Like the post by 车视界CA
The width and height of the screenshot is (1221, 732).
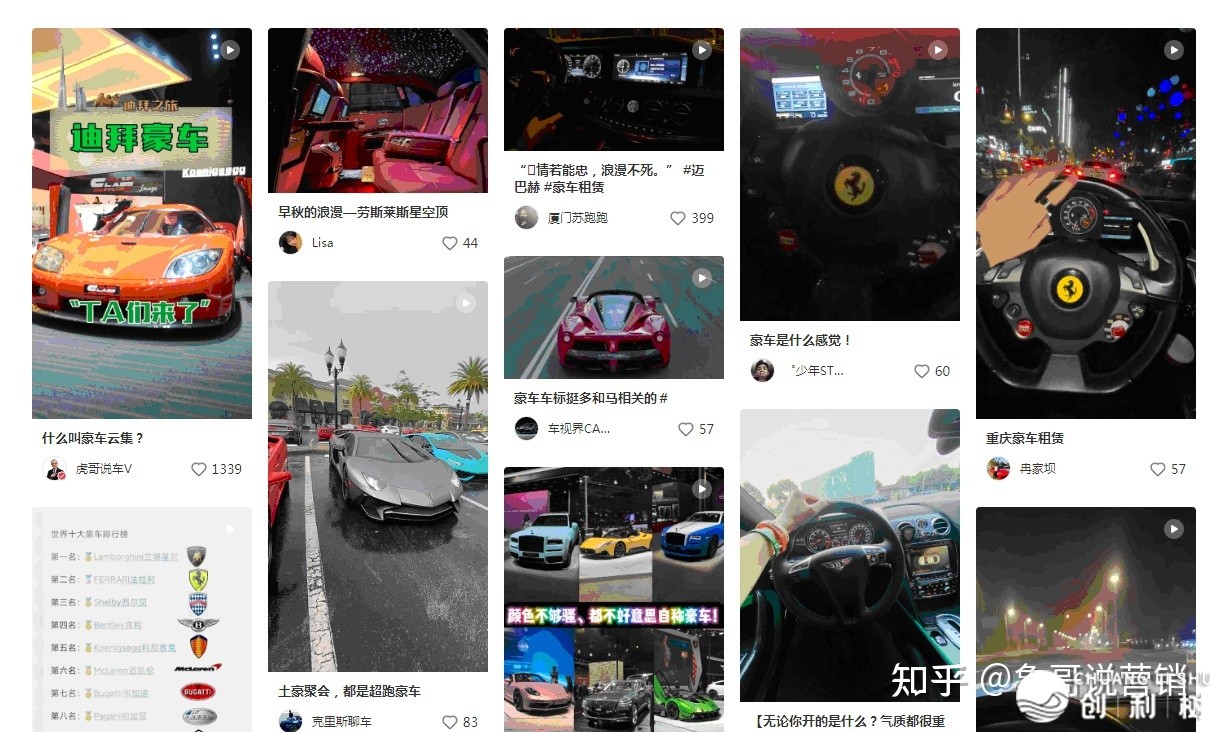pyautogui.click(x=686, y=429)
